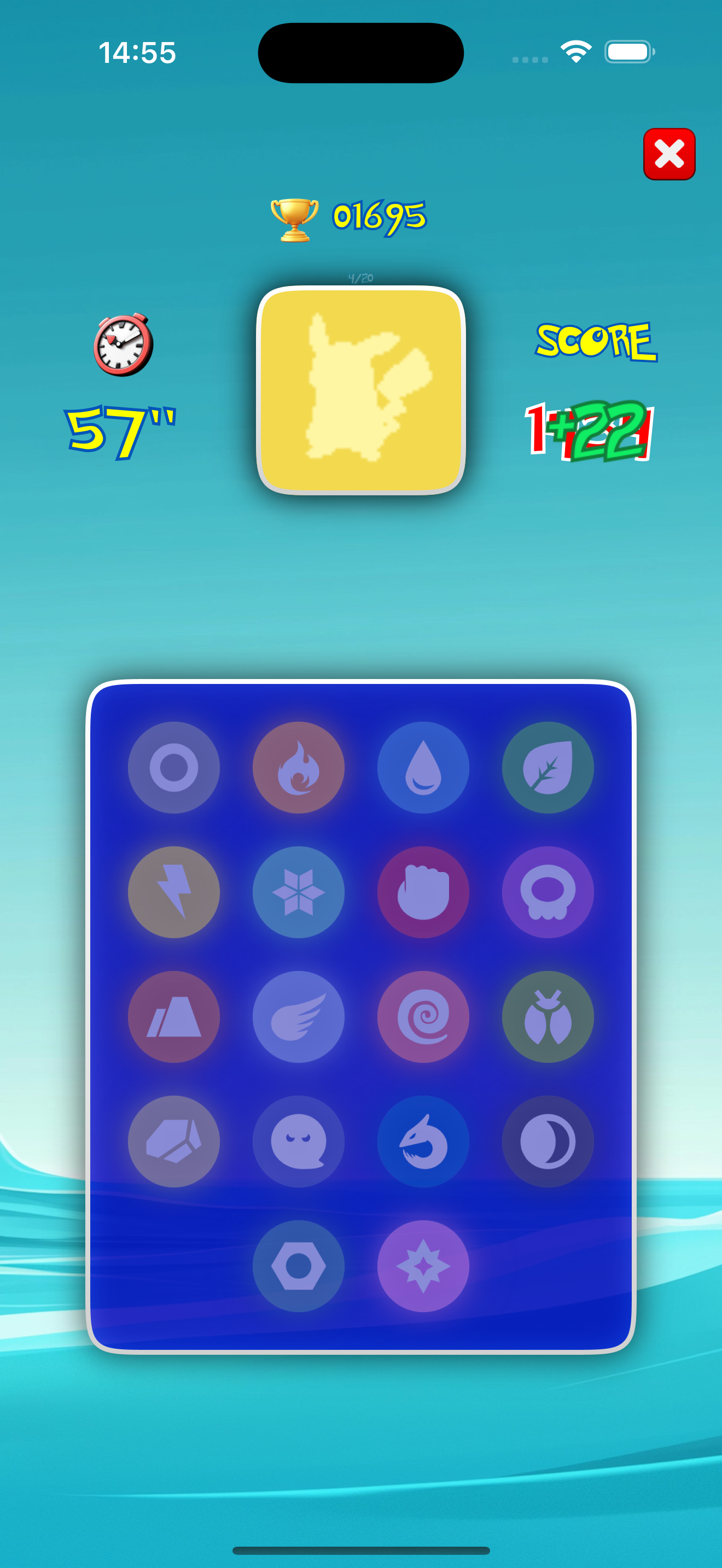The width and height of the screenshot is (722, 1568).
Task: Choose the Bug type beetle icon
Action: 548,1016
